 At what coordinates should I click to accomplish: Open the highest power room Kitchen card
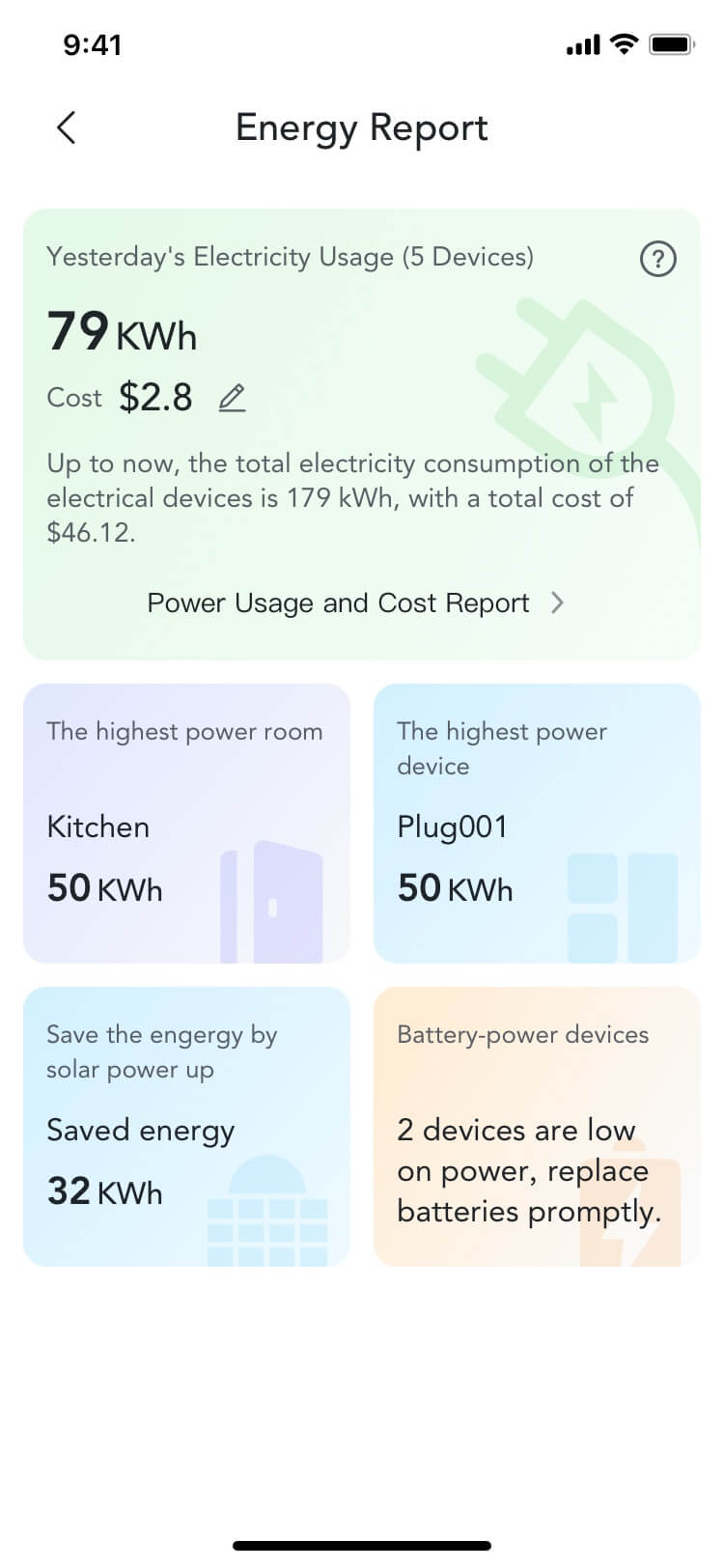pos(186,824)
